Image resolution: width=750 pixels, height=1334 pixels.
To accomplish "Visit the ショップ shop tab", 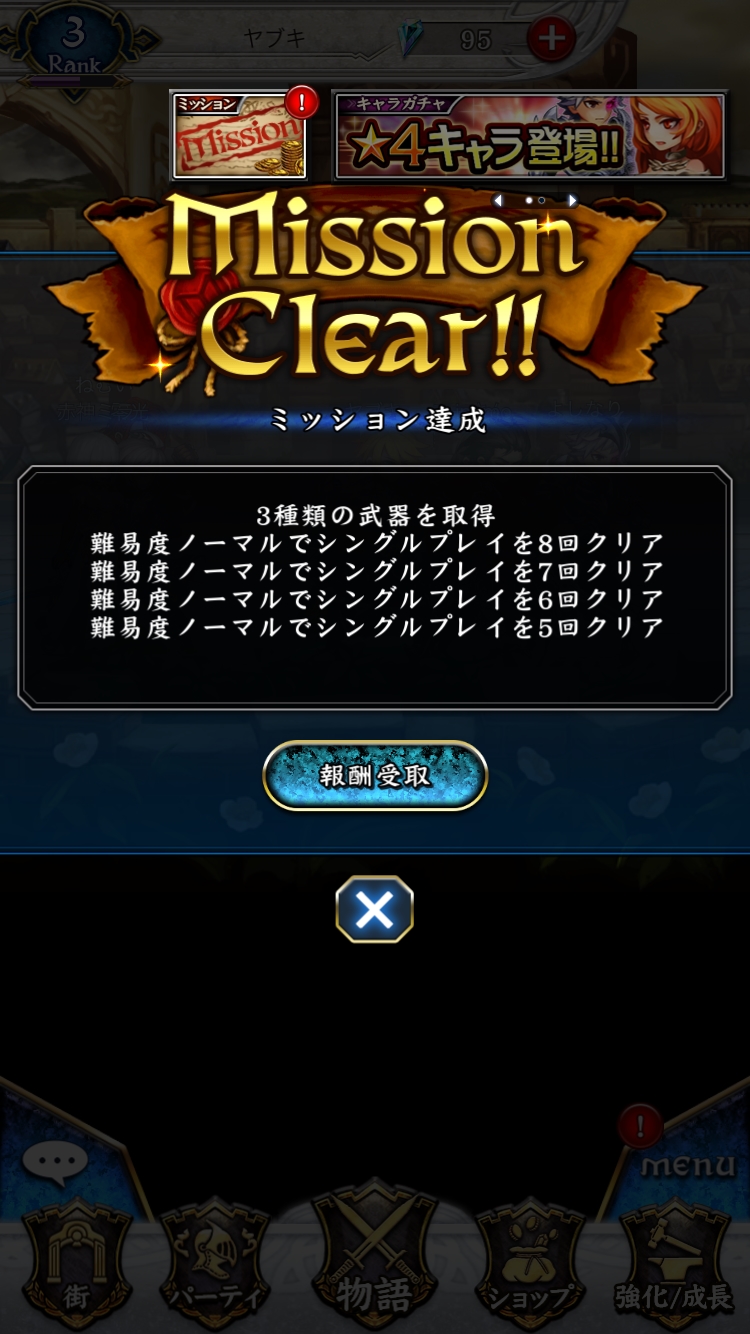I will (x=531, y=1270).
